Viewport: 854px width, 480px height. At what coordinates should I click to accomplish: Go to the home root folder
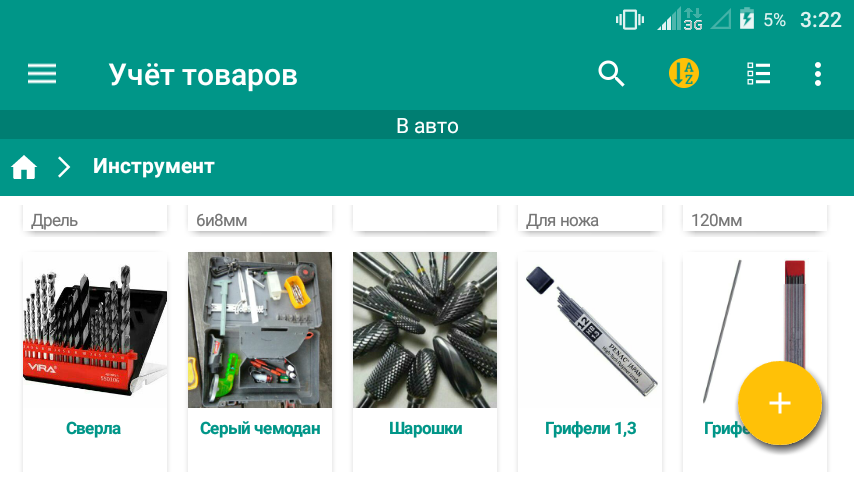(24, 167)
